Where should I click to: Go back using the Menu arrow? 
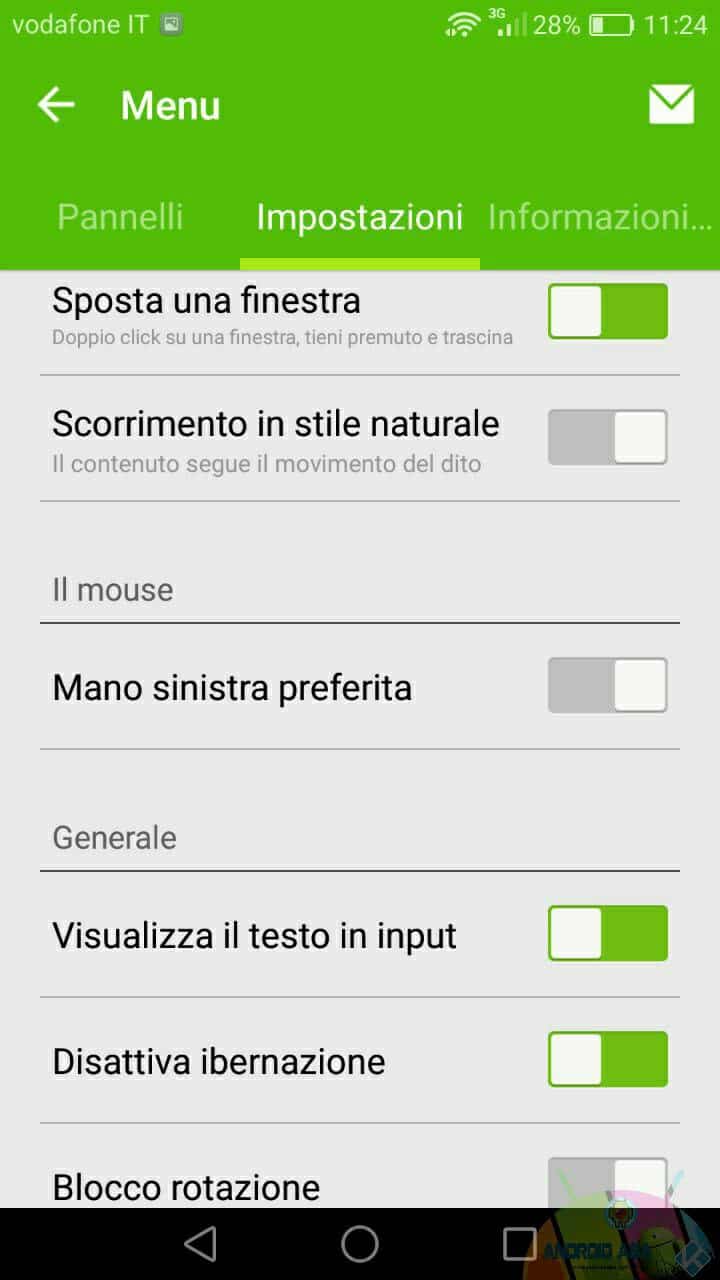(x=56, y=105)
